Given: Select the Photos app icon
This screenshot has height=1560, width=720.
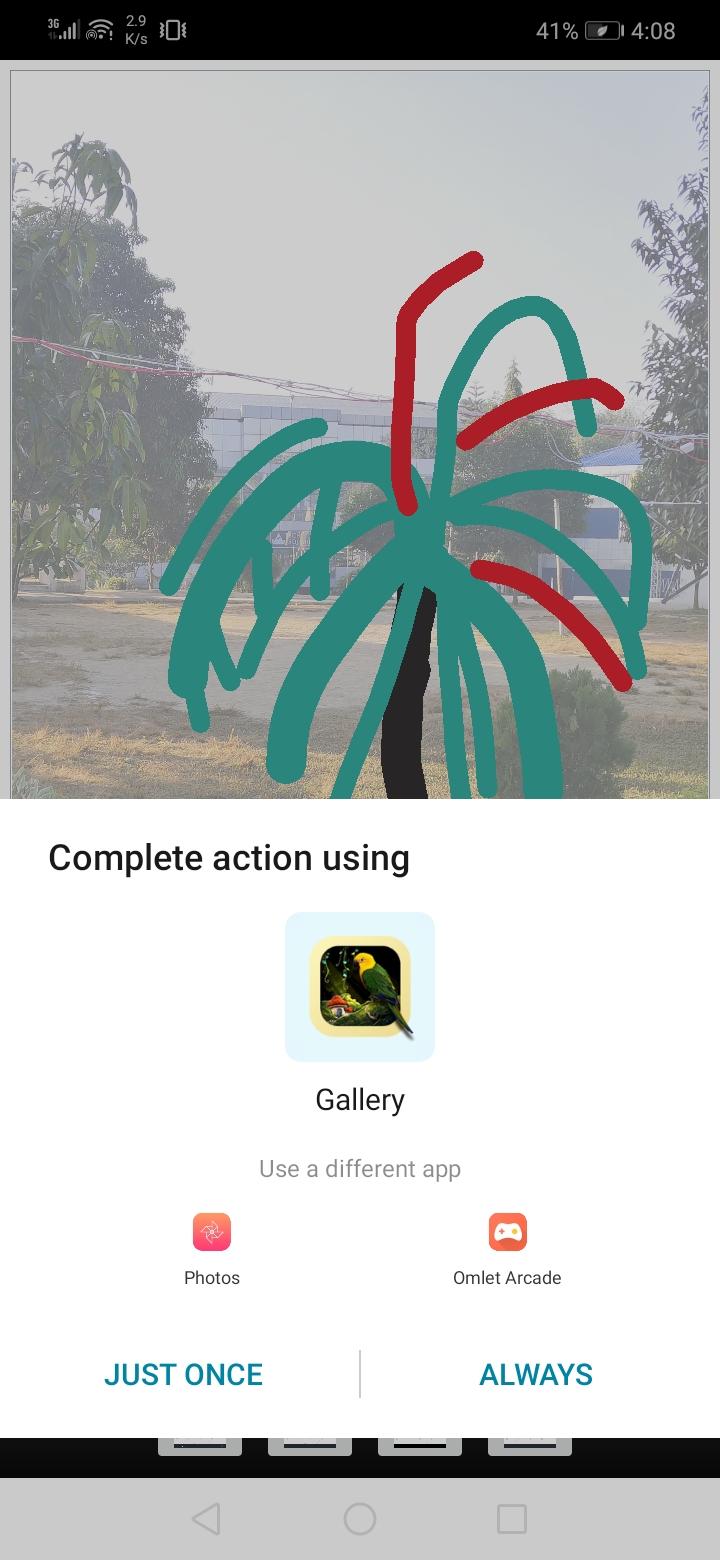Looking at the screenshot, I should [212, 1231].
